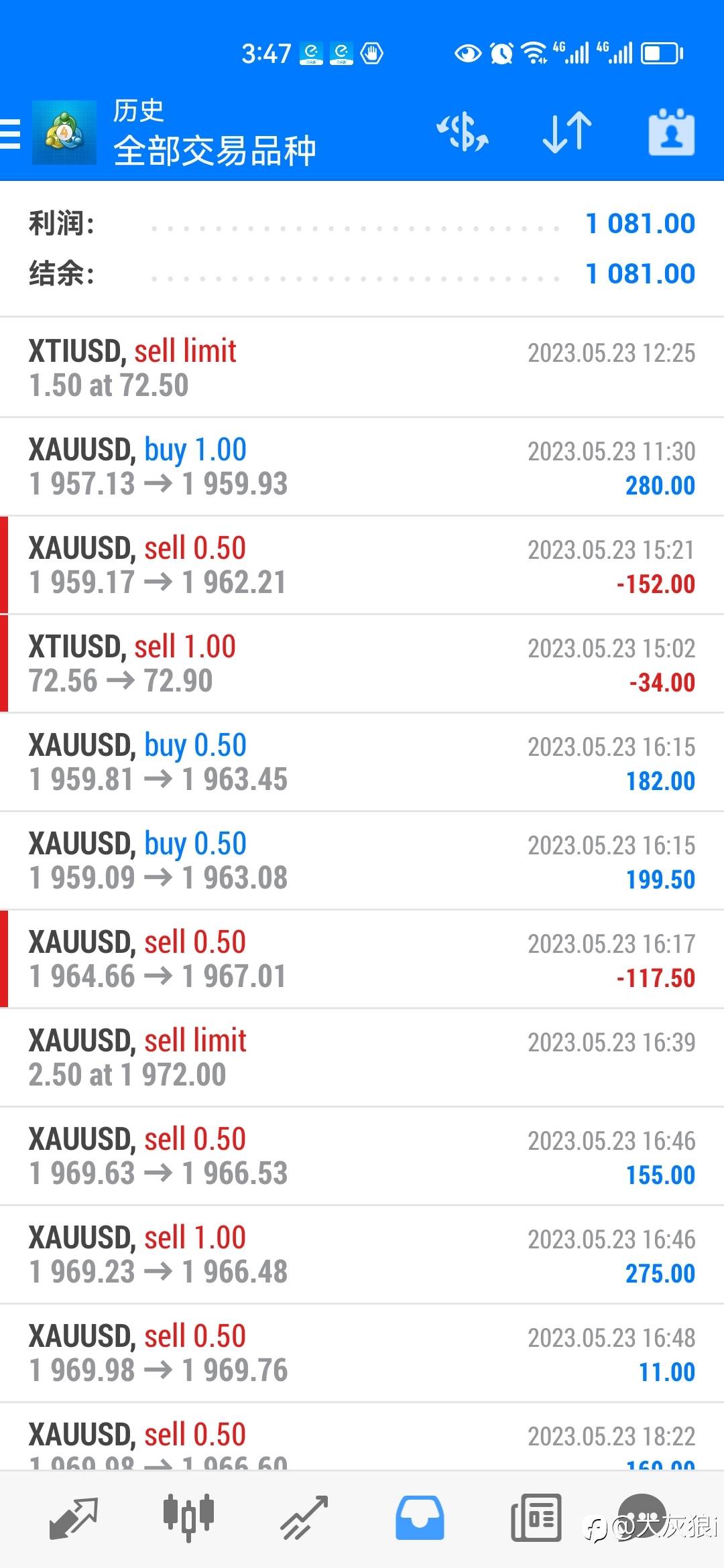View XAUUSD sell 0.50 trade losing -117.50
The width and height of the screenshot is (724, 1568).
tap(362, 959)
